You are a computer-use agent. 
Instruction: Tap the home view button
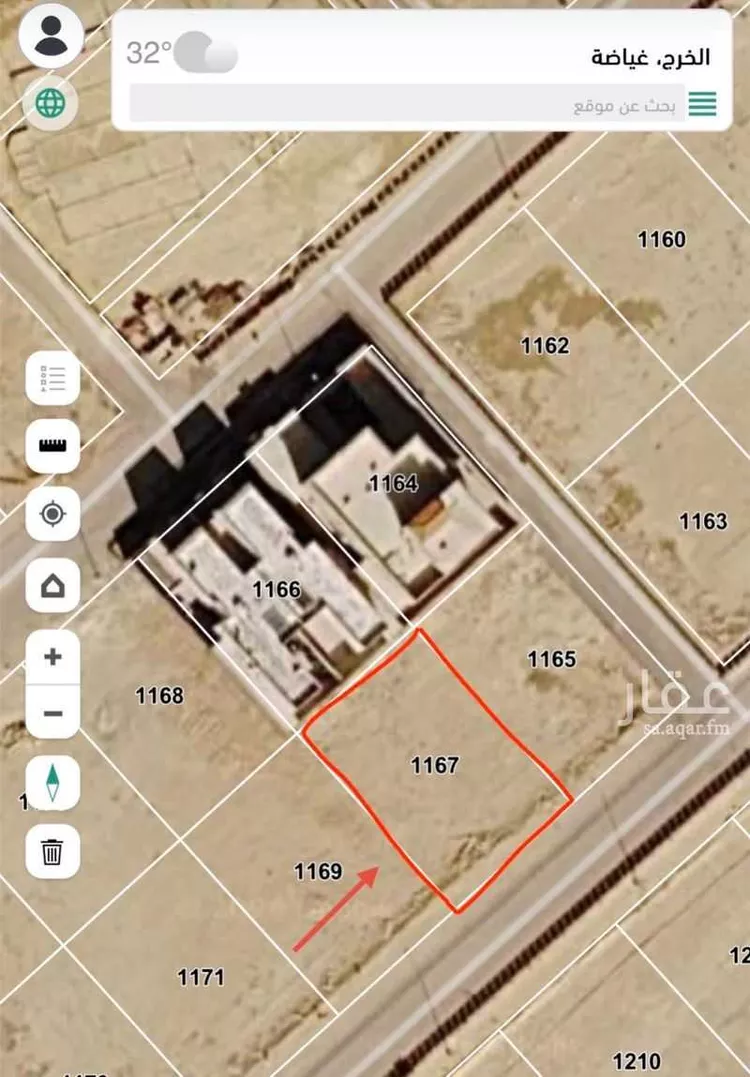(x=52, y=585)
